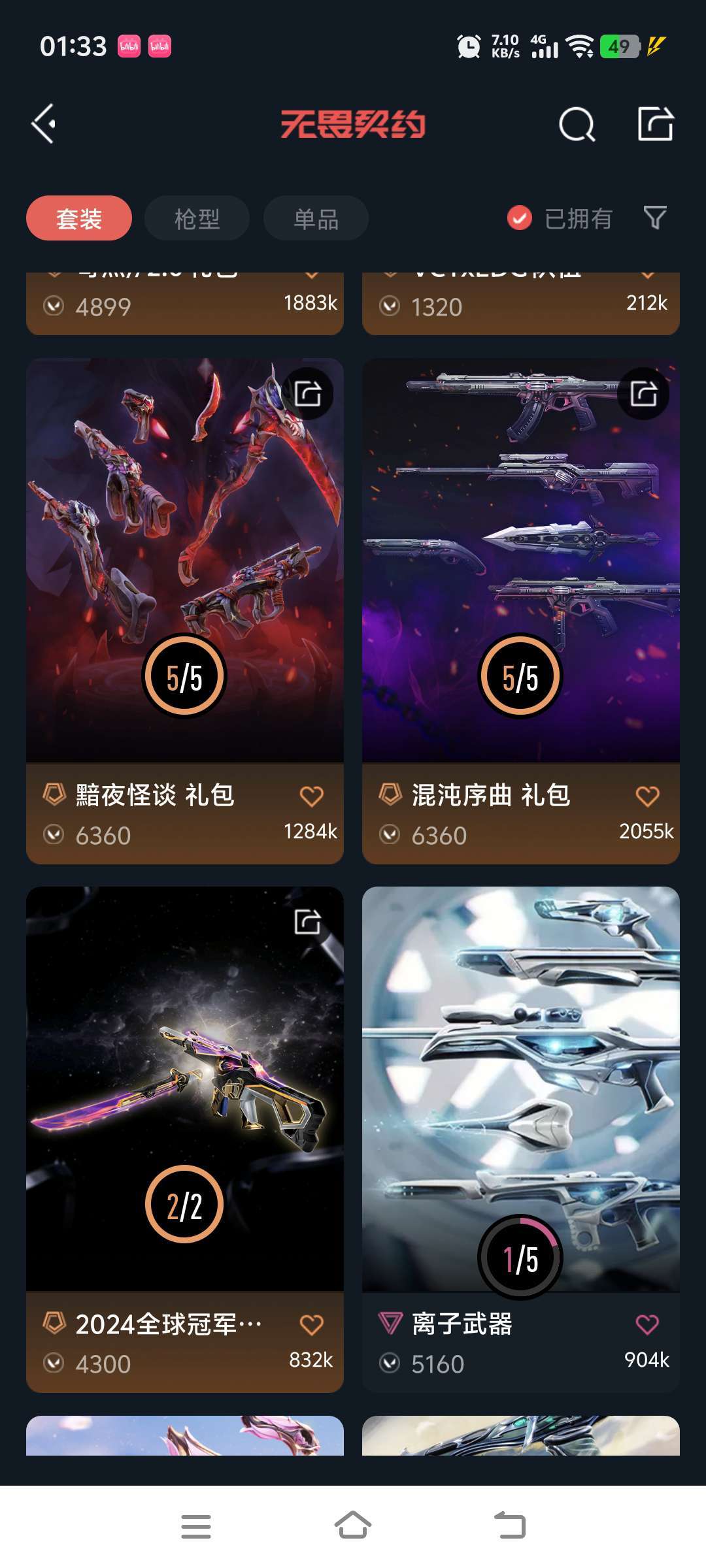Viewport: 706px width, 1568px height.
Task: Switch to the 枪型 tab
Action: point(197,218)
